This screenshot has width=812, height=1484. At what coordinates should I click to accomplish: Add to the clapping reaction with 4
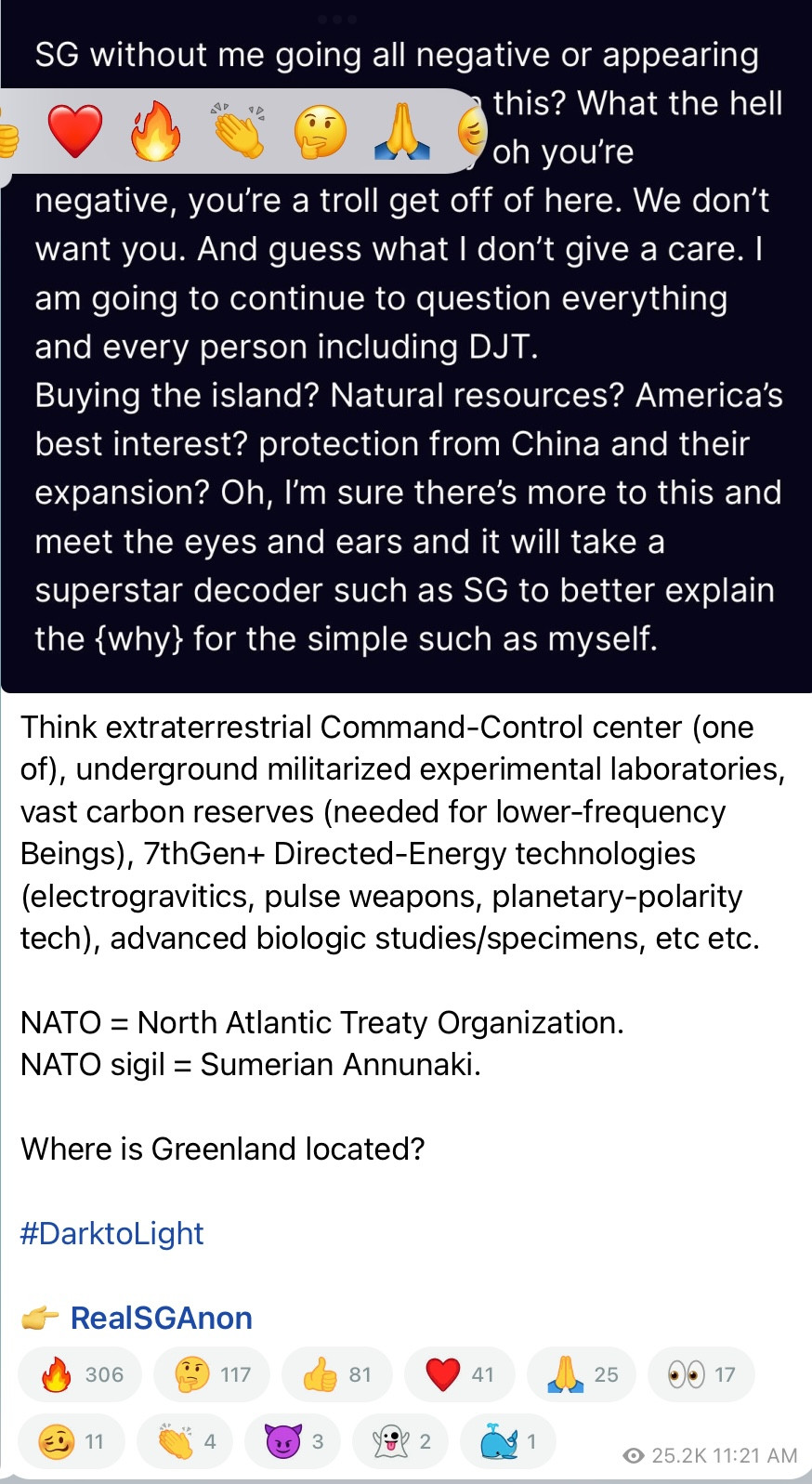pos(185,1441)
